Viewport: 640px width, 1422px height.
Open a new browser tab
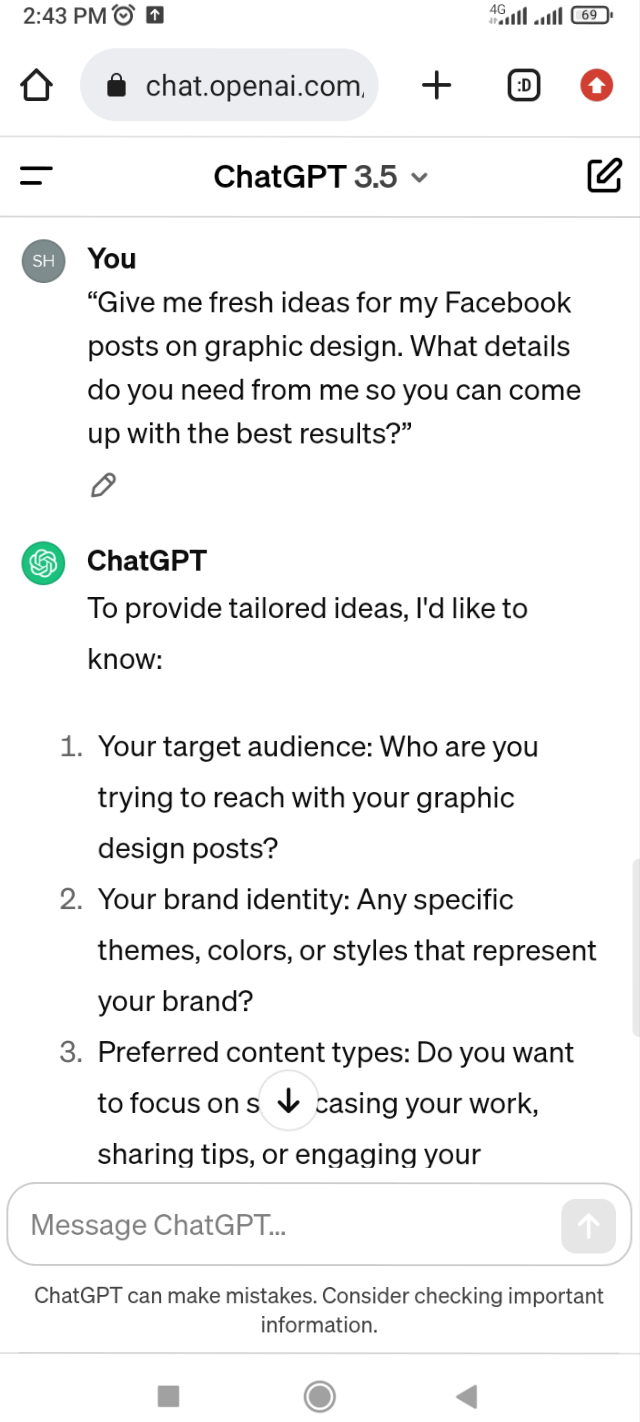436,86
